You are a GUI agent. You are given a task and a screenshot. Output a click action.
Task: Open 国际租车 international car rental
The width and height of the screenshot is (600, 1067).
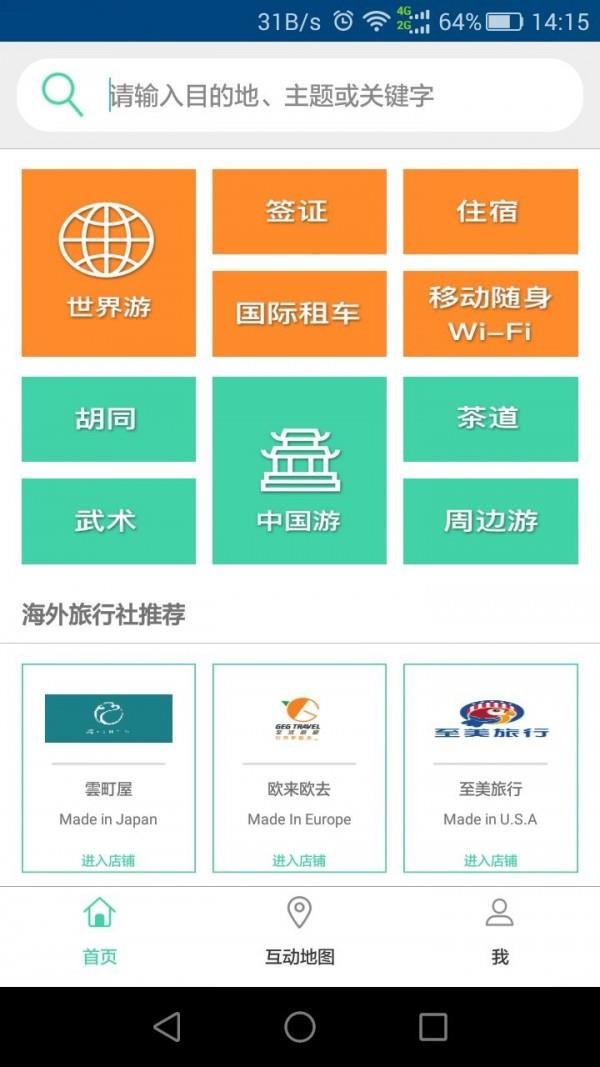[299, 313]
